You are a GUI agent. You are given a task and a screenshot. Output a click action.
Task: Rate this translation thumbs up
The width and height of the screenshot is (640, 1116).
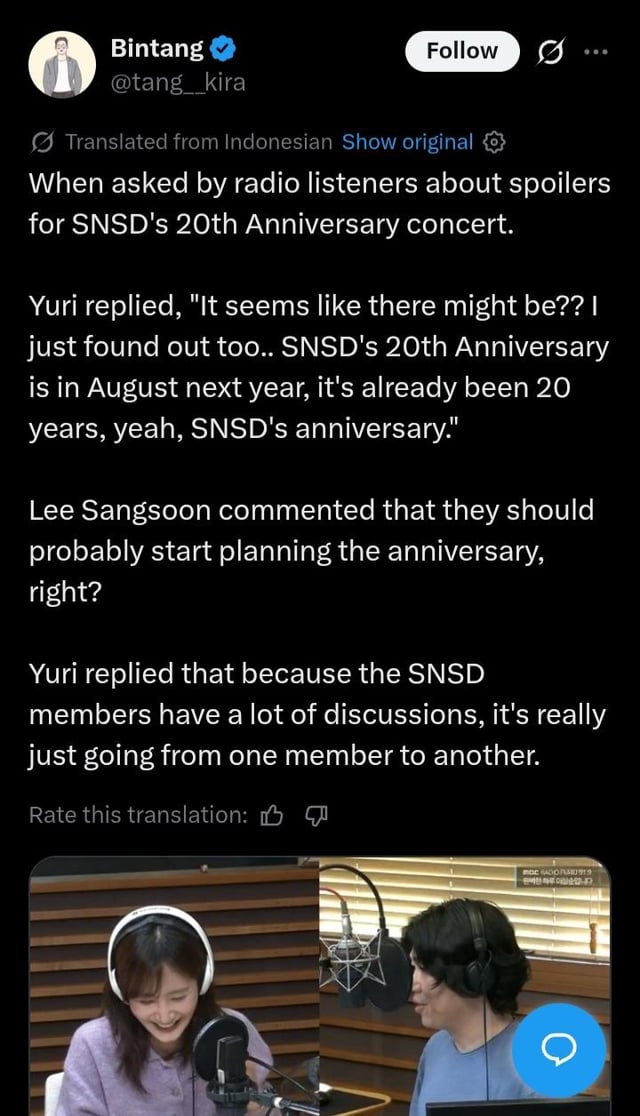271,816
